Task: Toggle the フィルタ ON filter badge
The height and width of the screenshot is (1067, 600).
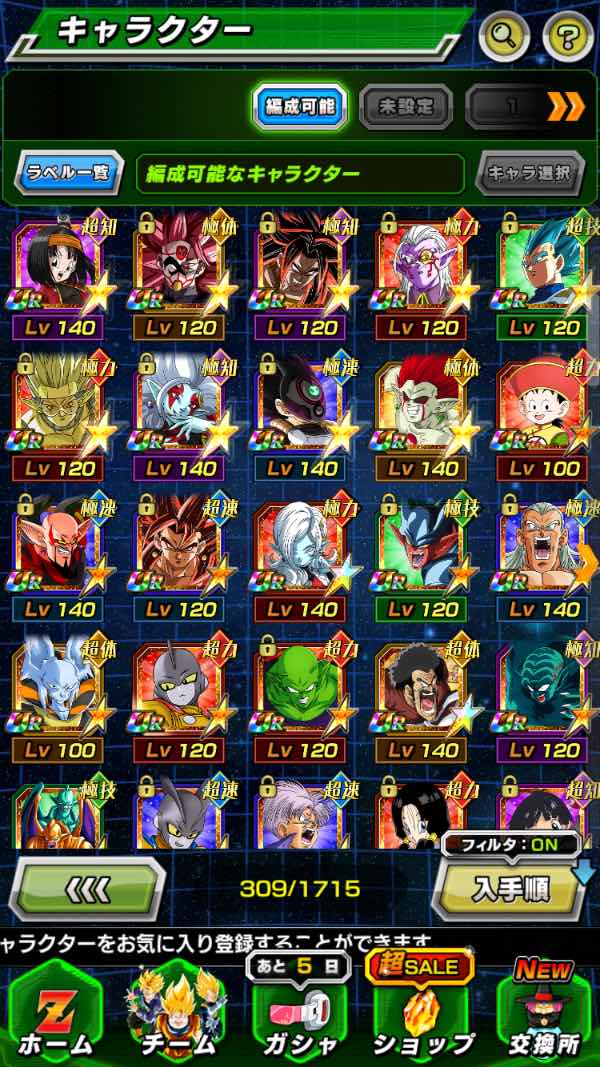Action: [x=513, y=845]
